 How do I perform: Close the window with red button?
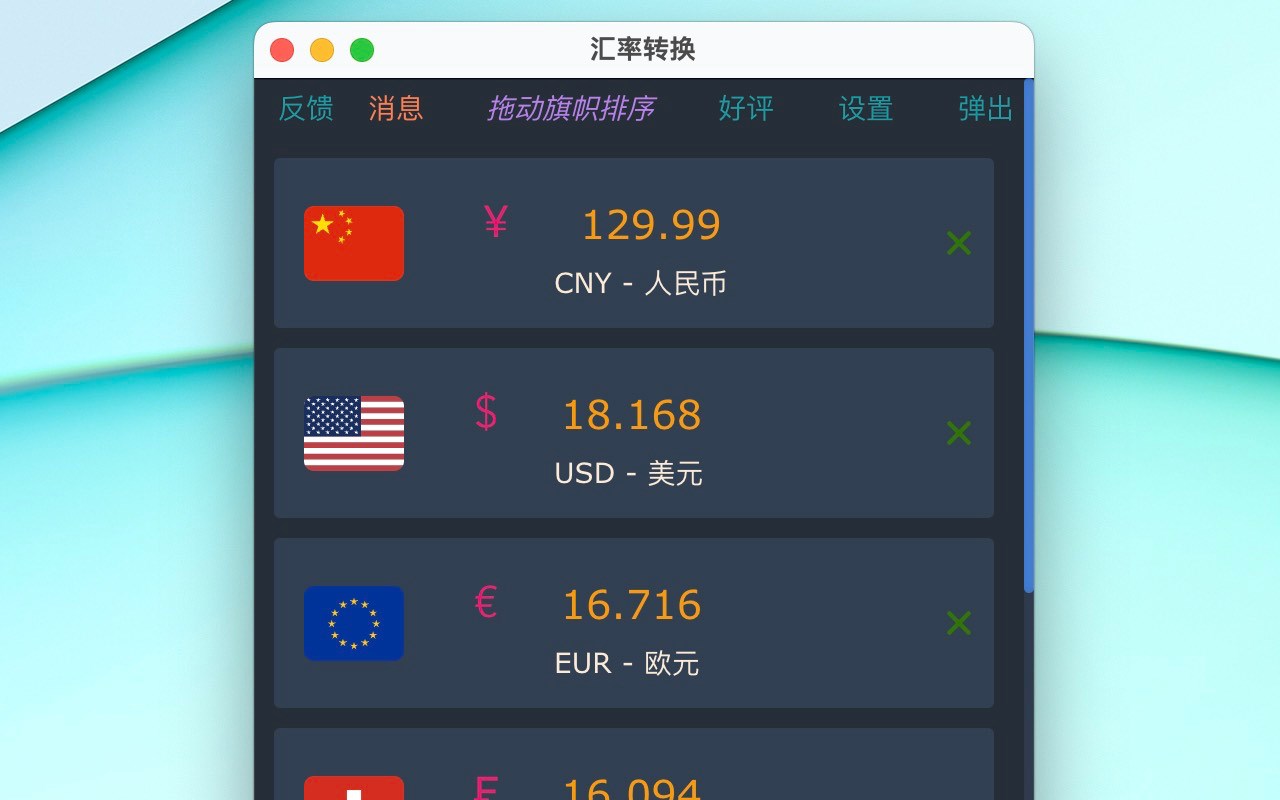[x=282, y=50]
